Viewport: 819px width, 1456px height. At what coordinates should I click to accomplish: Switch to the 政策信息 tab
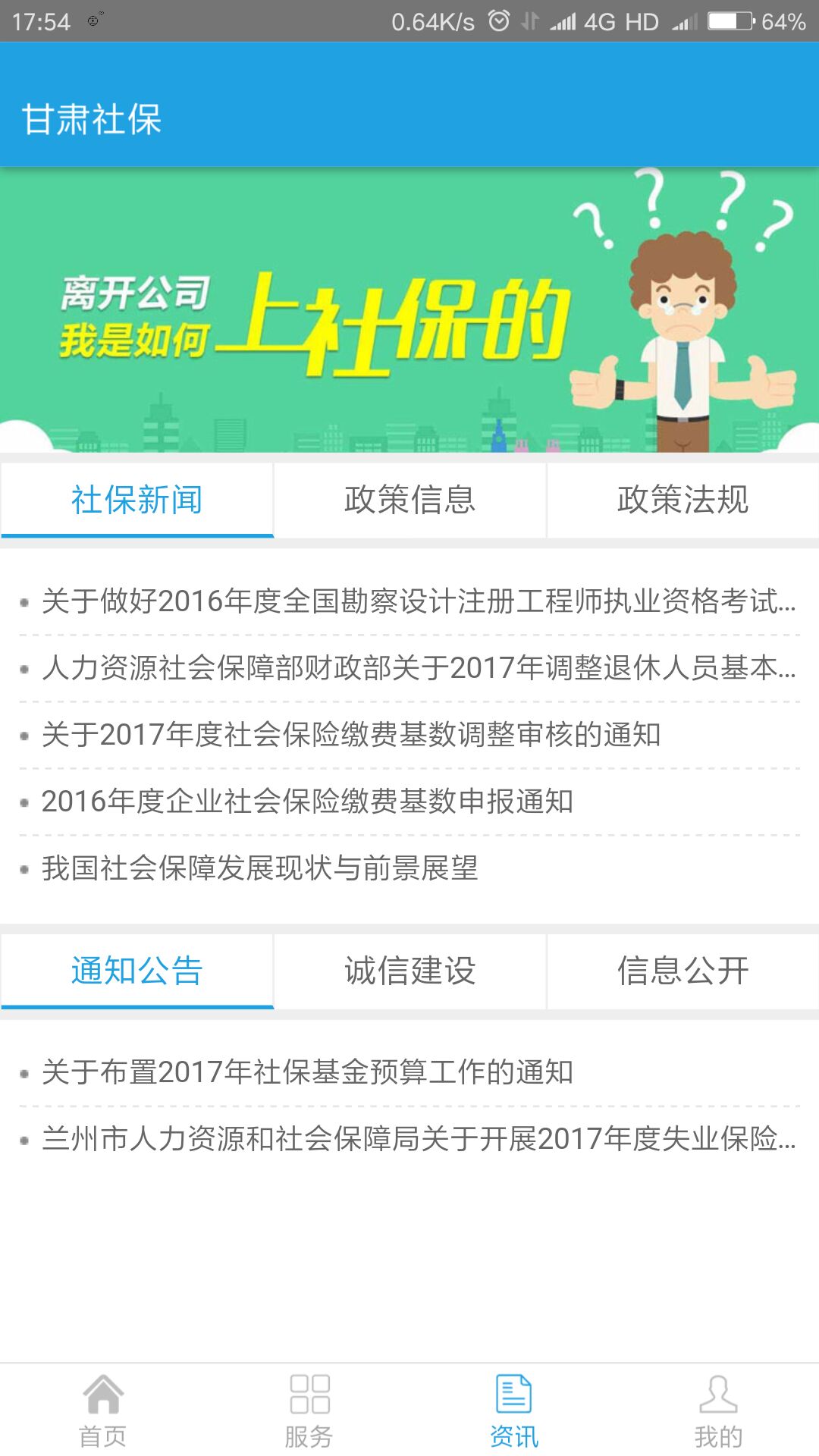(409, 500)
